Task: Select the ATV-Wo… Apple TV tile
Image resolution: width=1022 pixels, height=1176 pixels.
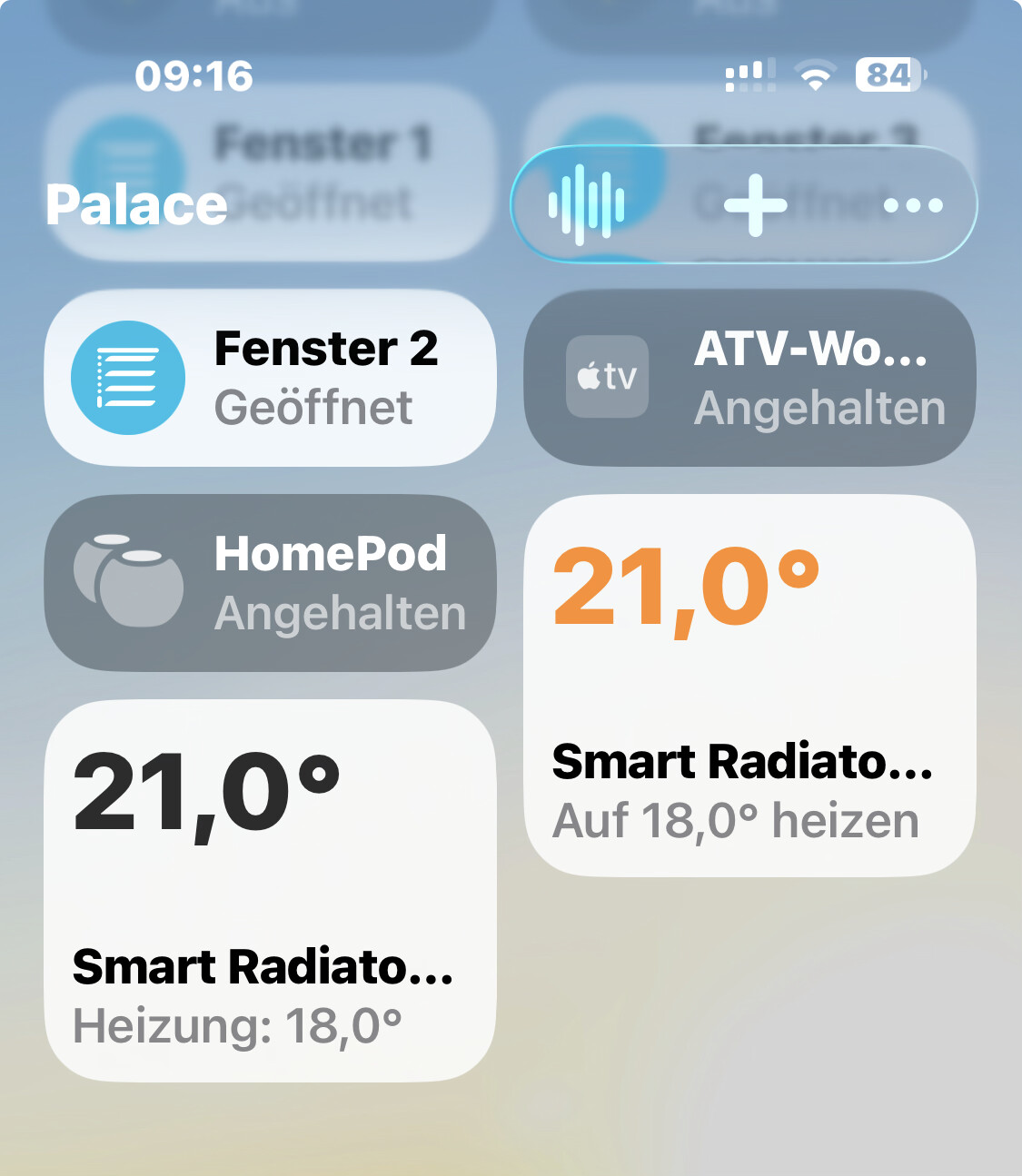Action: tap(749, 378)
